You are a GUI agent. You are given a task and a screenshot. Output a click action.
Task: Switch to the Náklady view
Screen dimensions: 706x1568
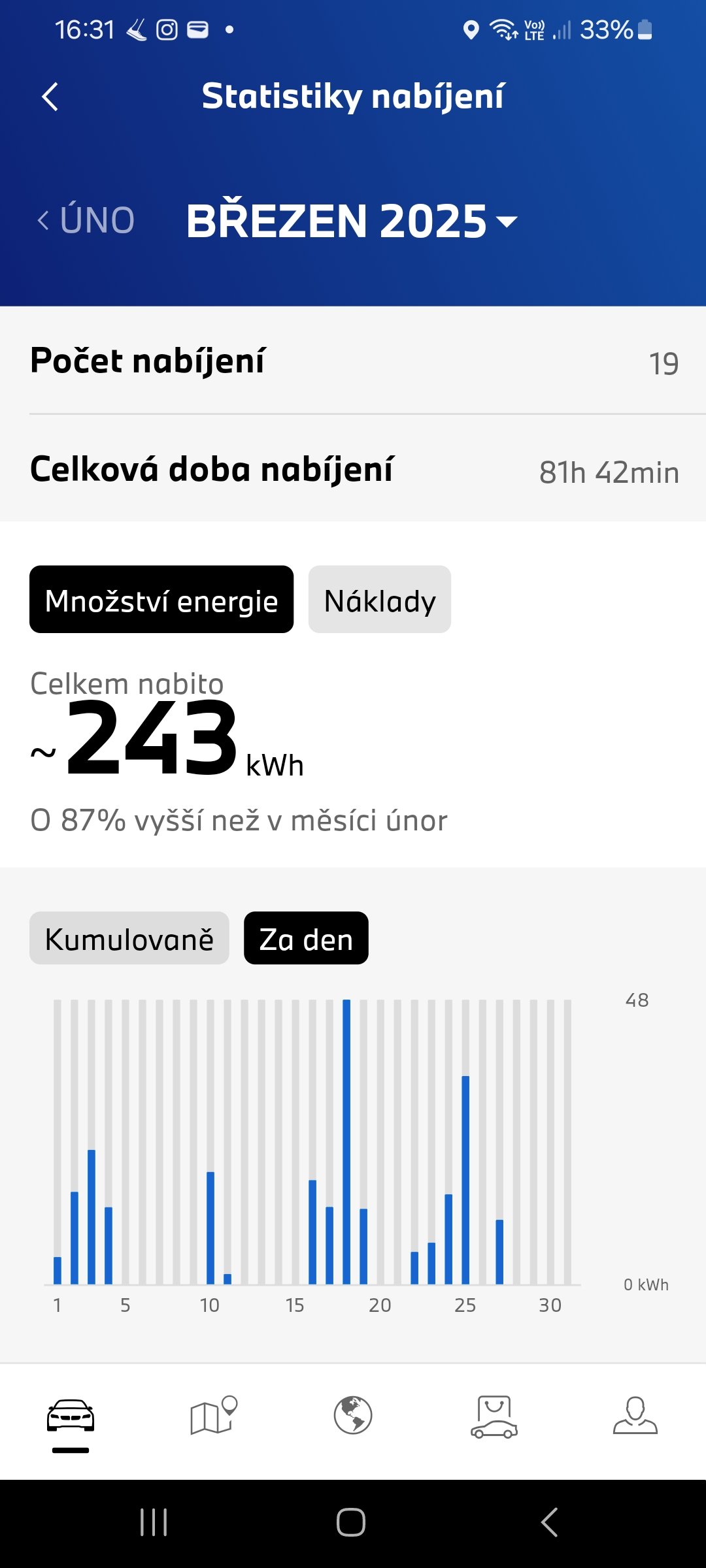coord(380,600)
